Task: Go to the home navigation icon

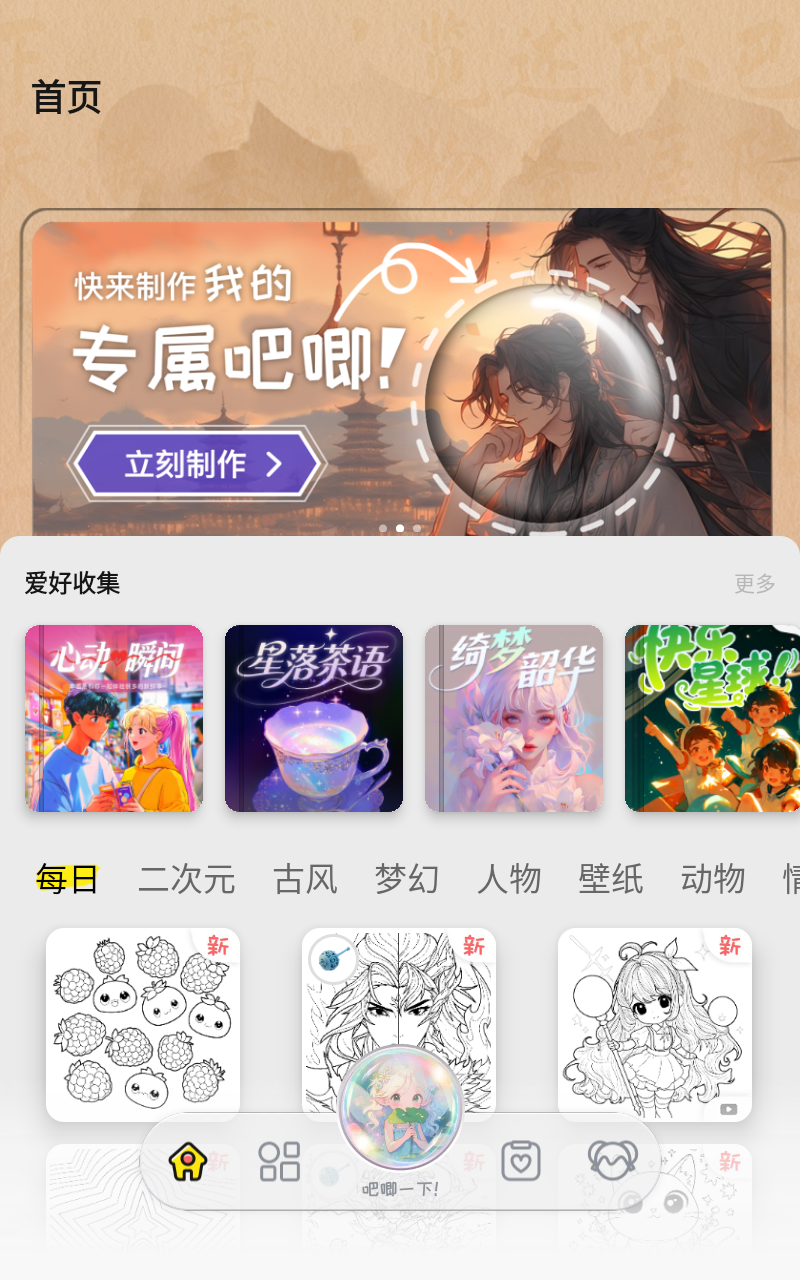Action: point(188,1162)
